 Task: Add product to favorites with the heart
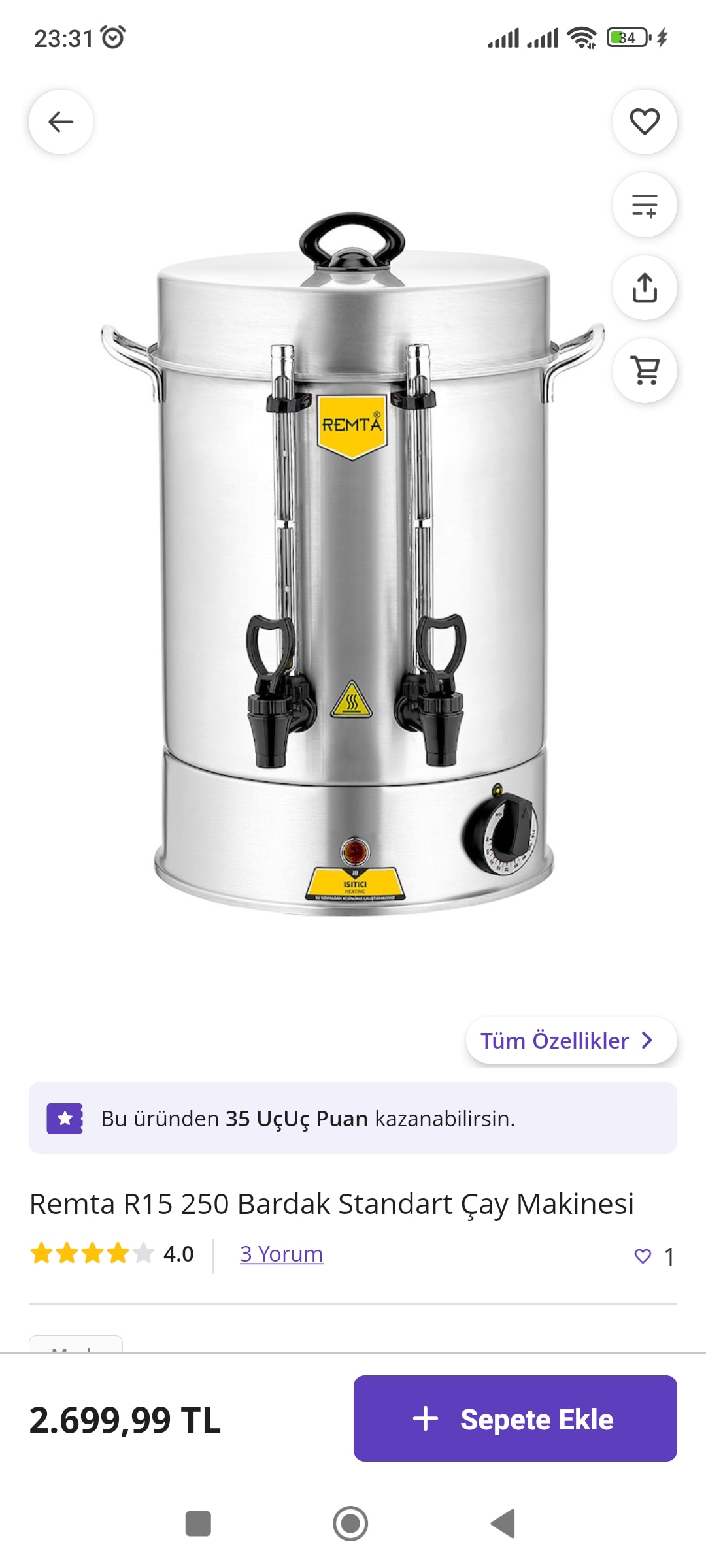click(x=645, y=122)
